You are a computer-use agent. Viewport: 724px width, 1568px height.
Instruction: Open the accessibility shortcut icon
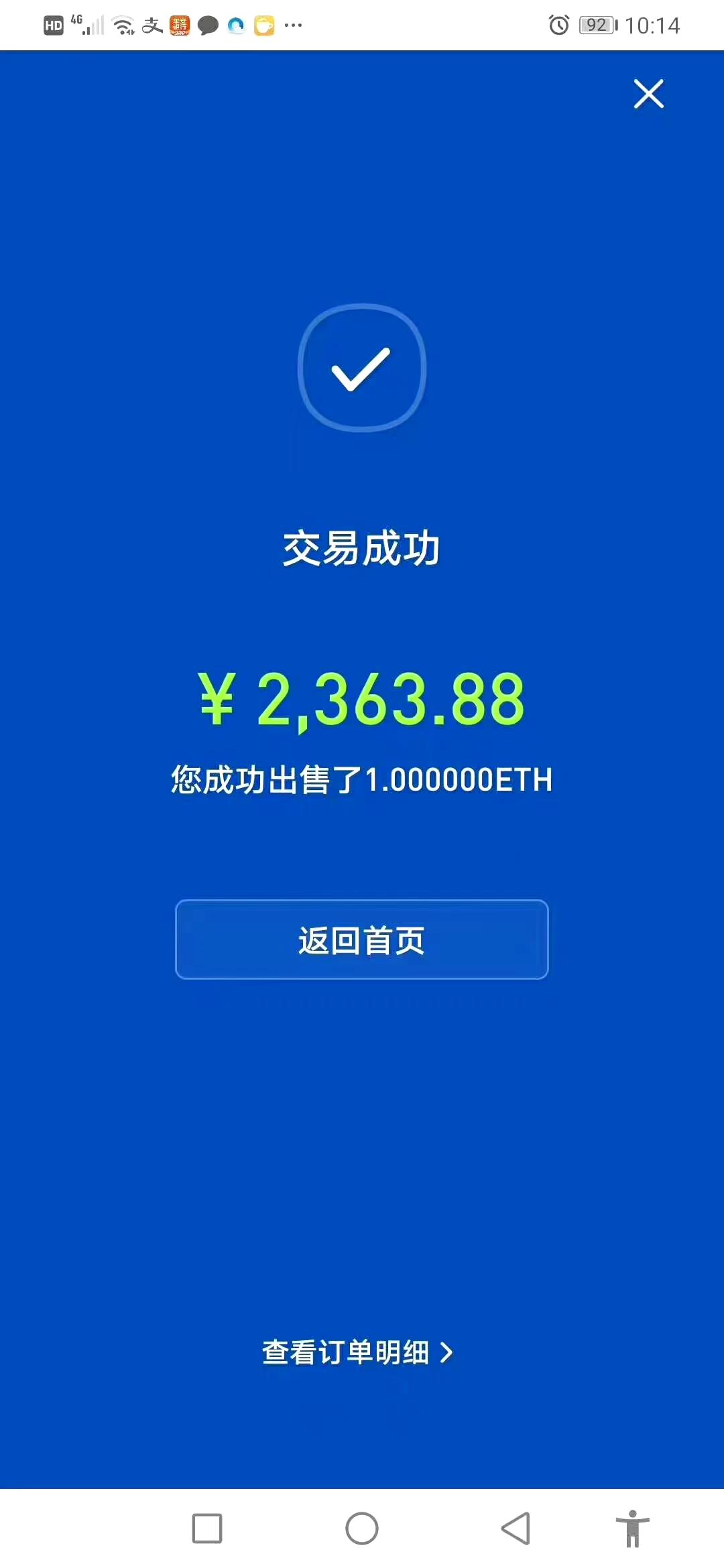point(633,1530)
